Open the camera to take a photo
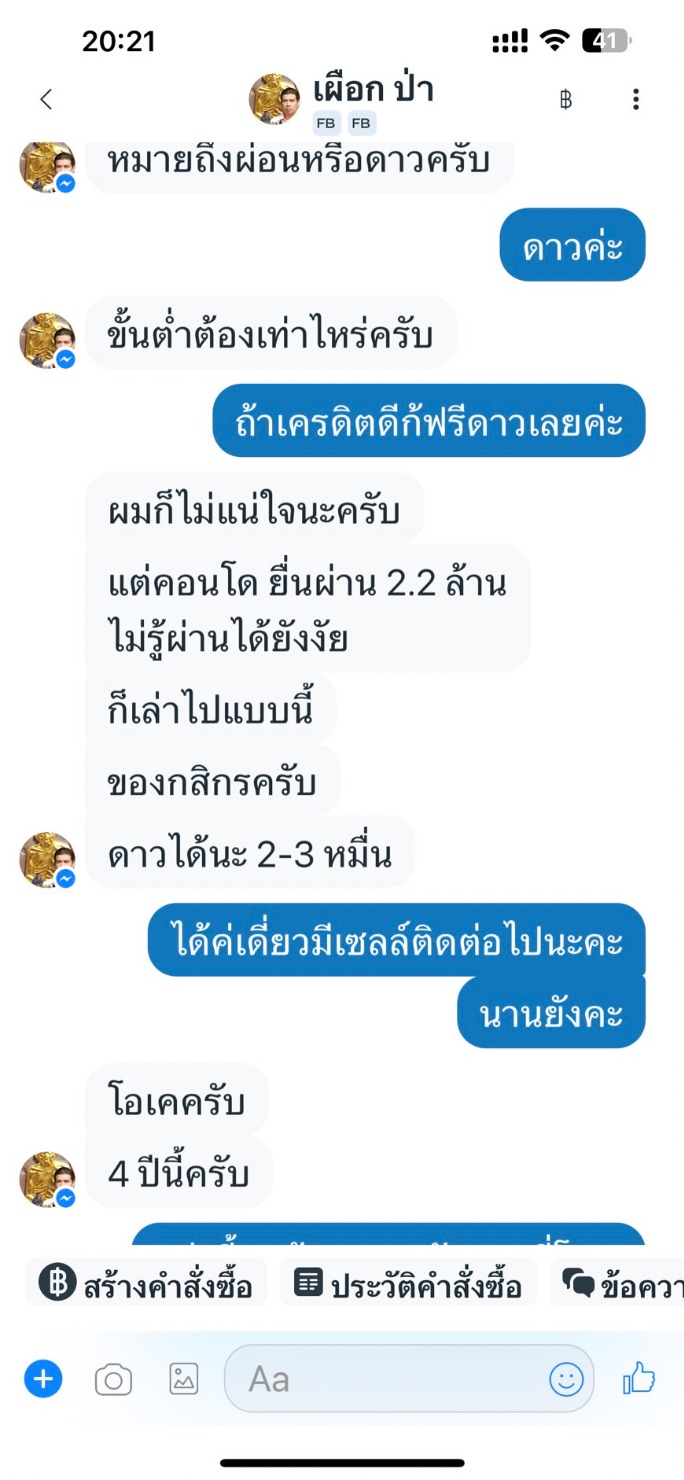Viewport: 684px width, 1480px height. point(113,1380)
